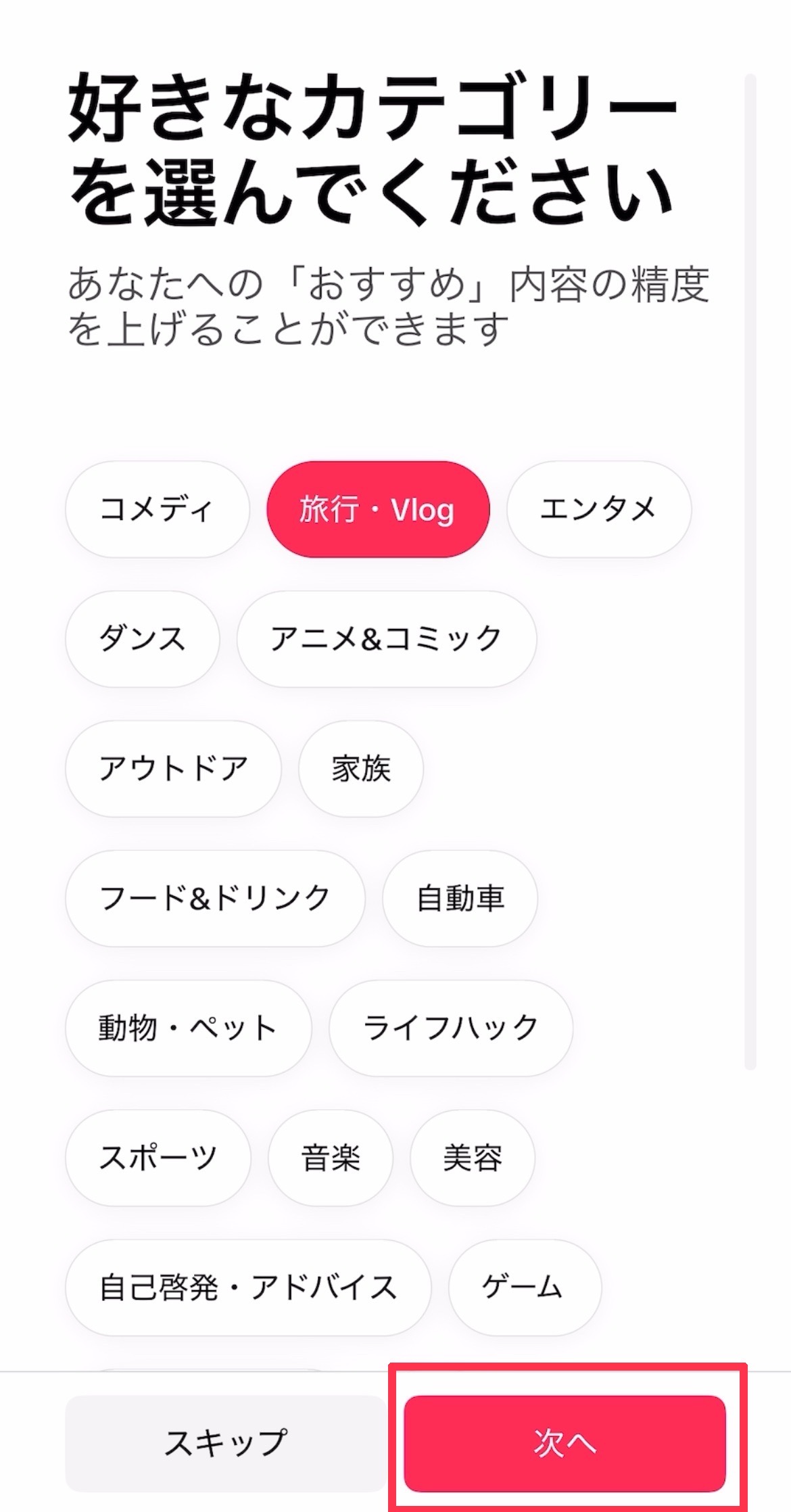Add ゲーム to selected categories
791x1512 pixels.
click(524, 1287)
